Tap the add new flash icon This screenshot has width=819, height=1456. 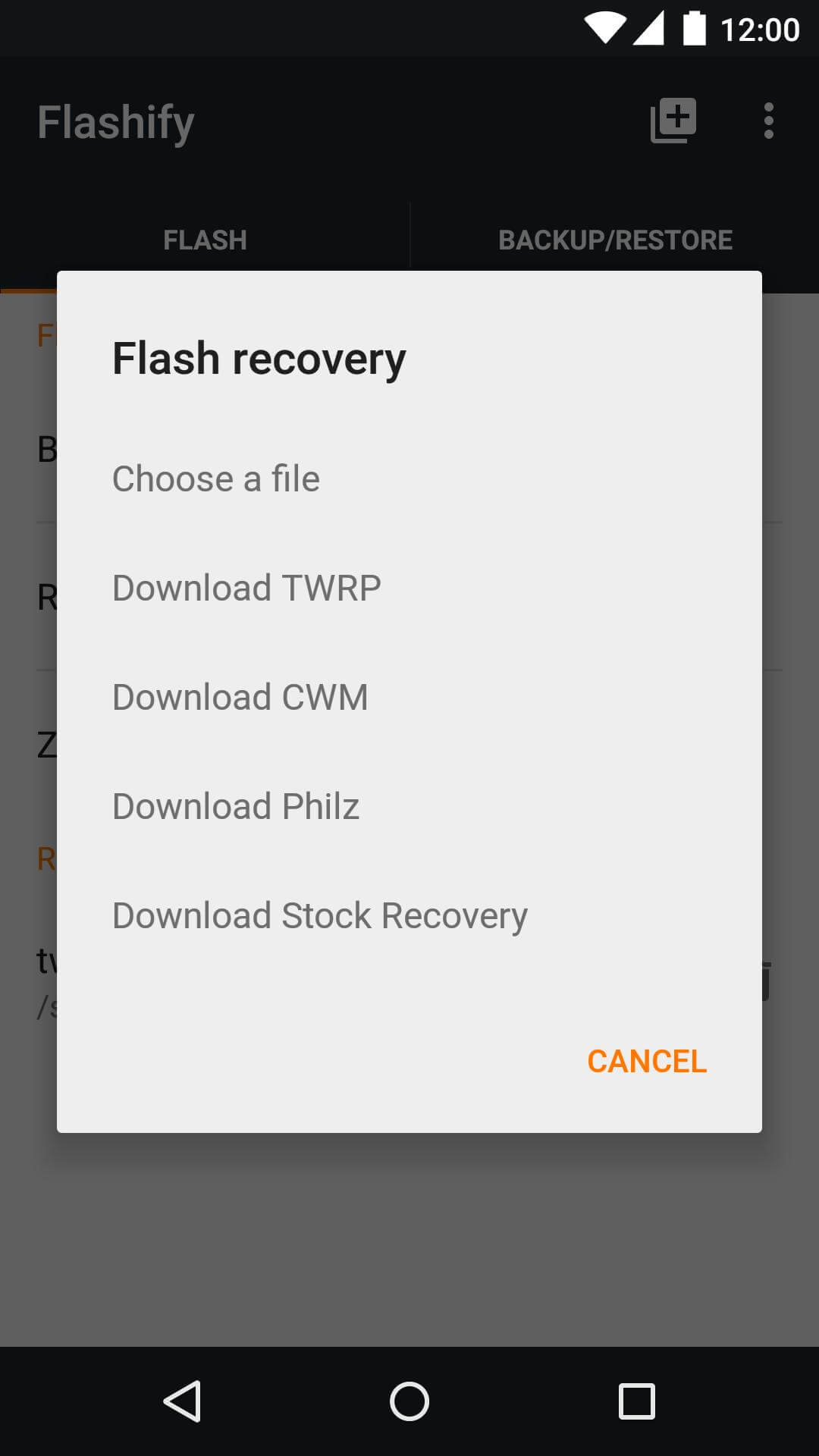(672, 119)
